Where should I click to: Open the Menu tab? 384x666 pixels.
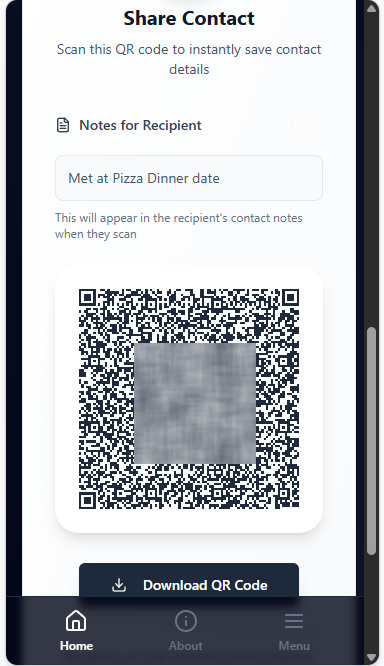click(x=294, y=631)
